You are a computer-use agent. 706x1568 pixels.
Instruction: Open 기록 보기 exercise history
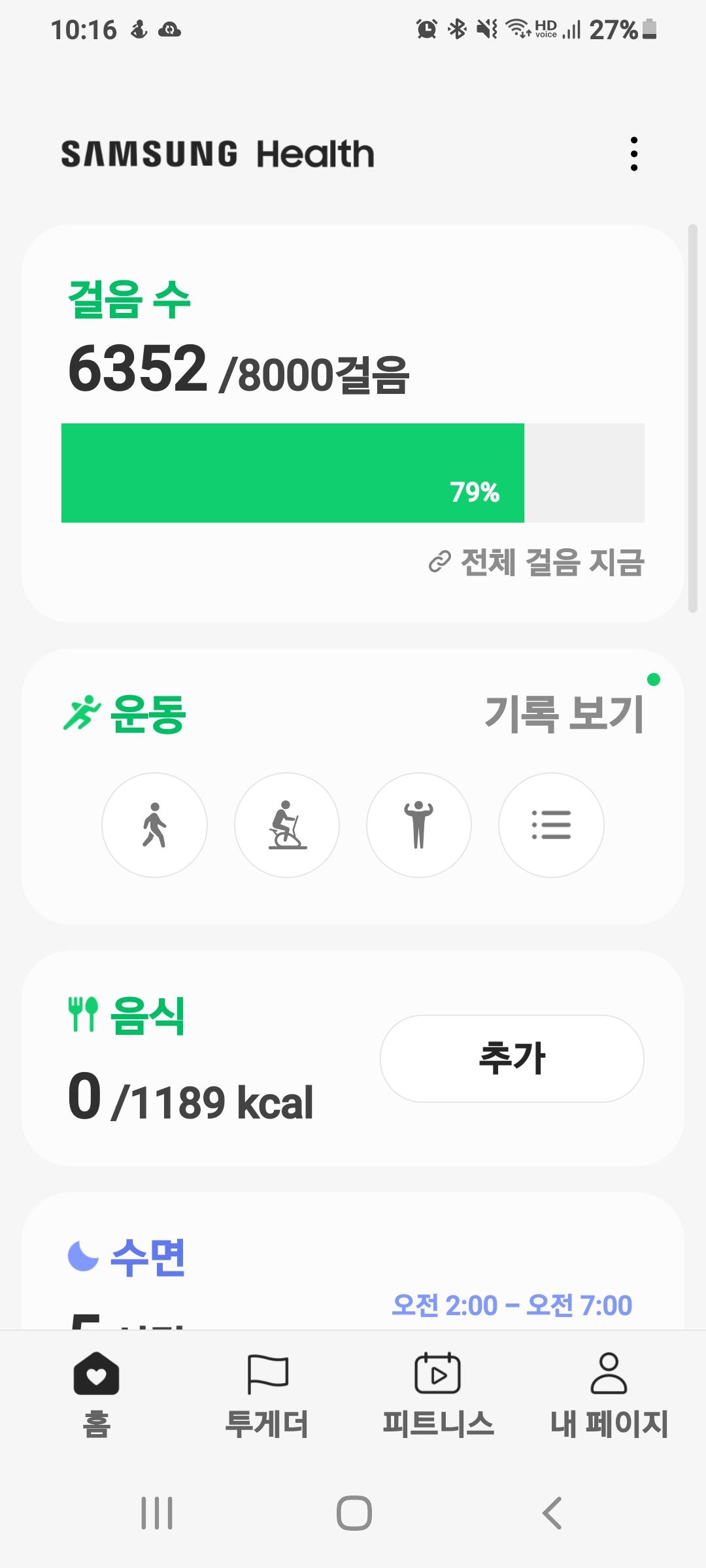point(564,713)
